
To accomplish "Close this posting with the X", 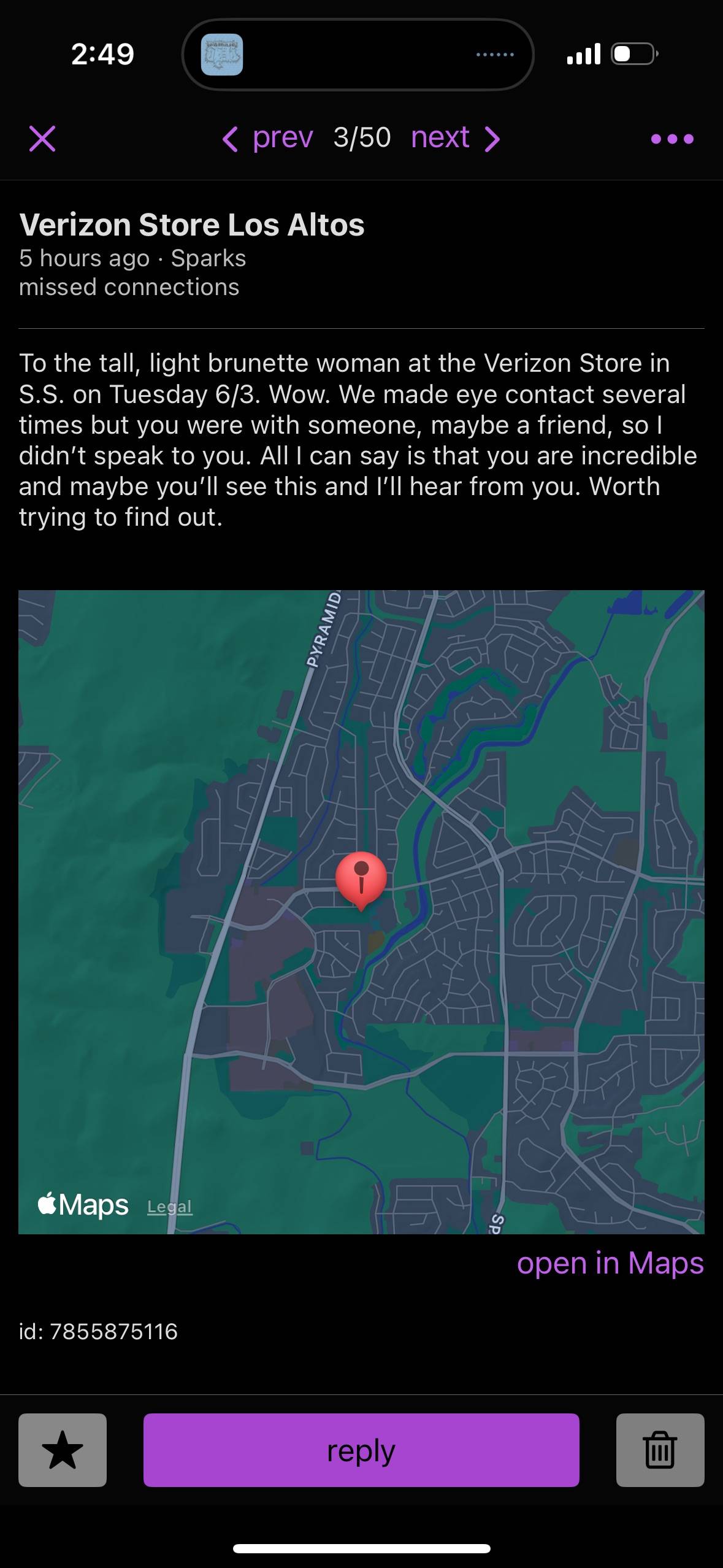I will click(42, 138).
